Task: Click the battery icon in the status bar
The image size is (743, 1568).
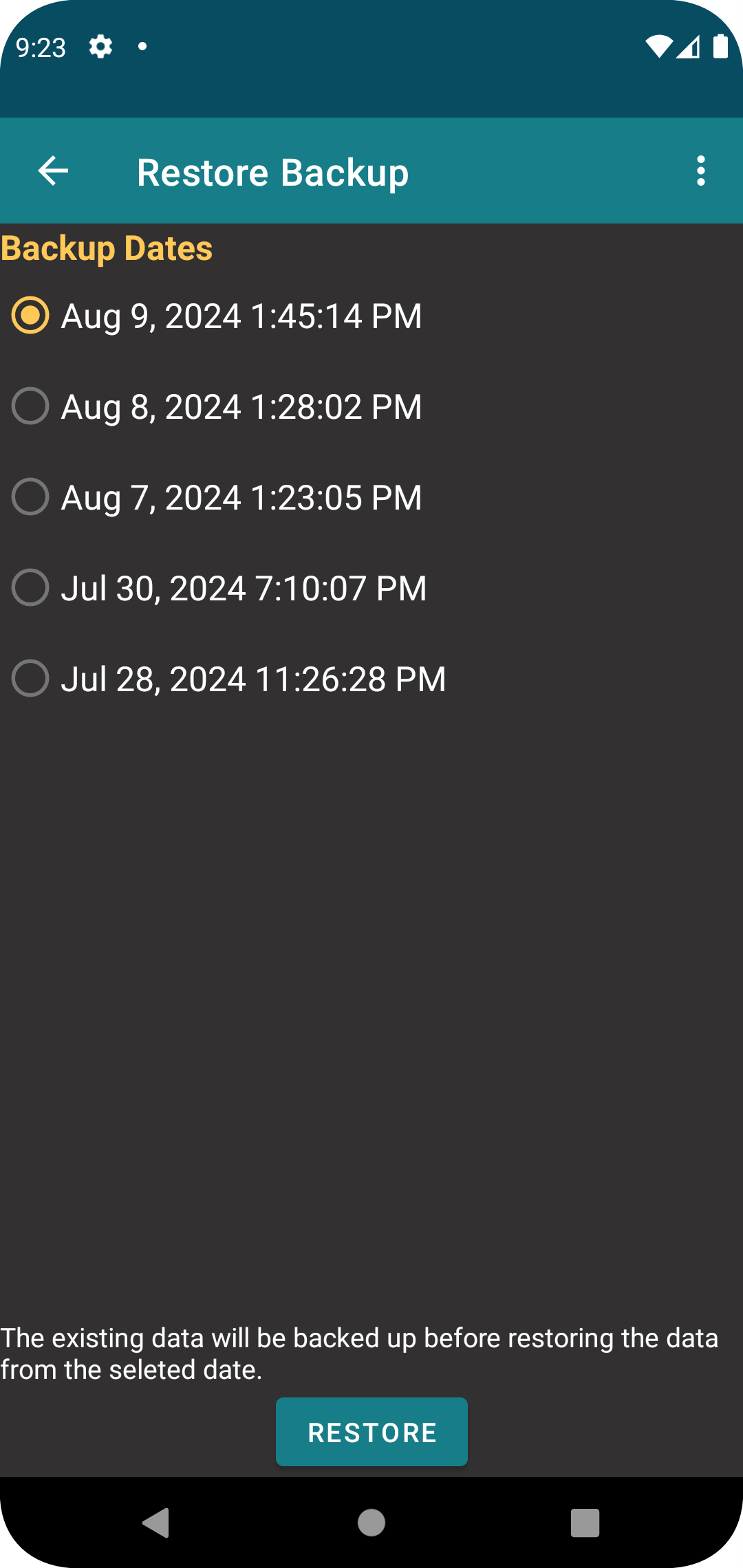Action: (x=720, y=47)
